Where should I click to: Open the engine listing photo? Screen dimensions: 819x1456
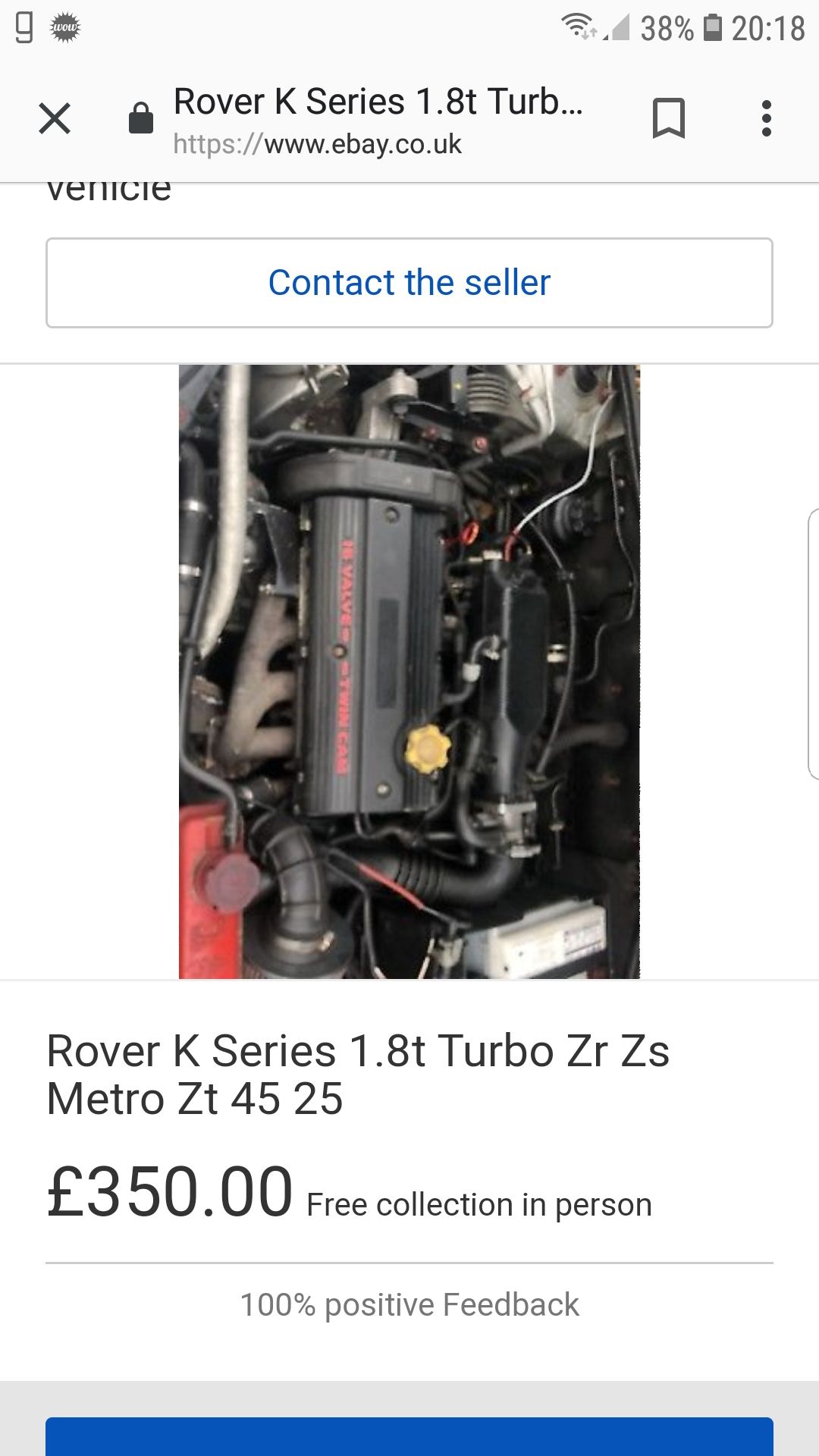[x=409, y=671]
